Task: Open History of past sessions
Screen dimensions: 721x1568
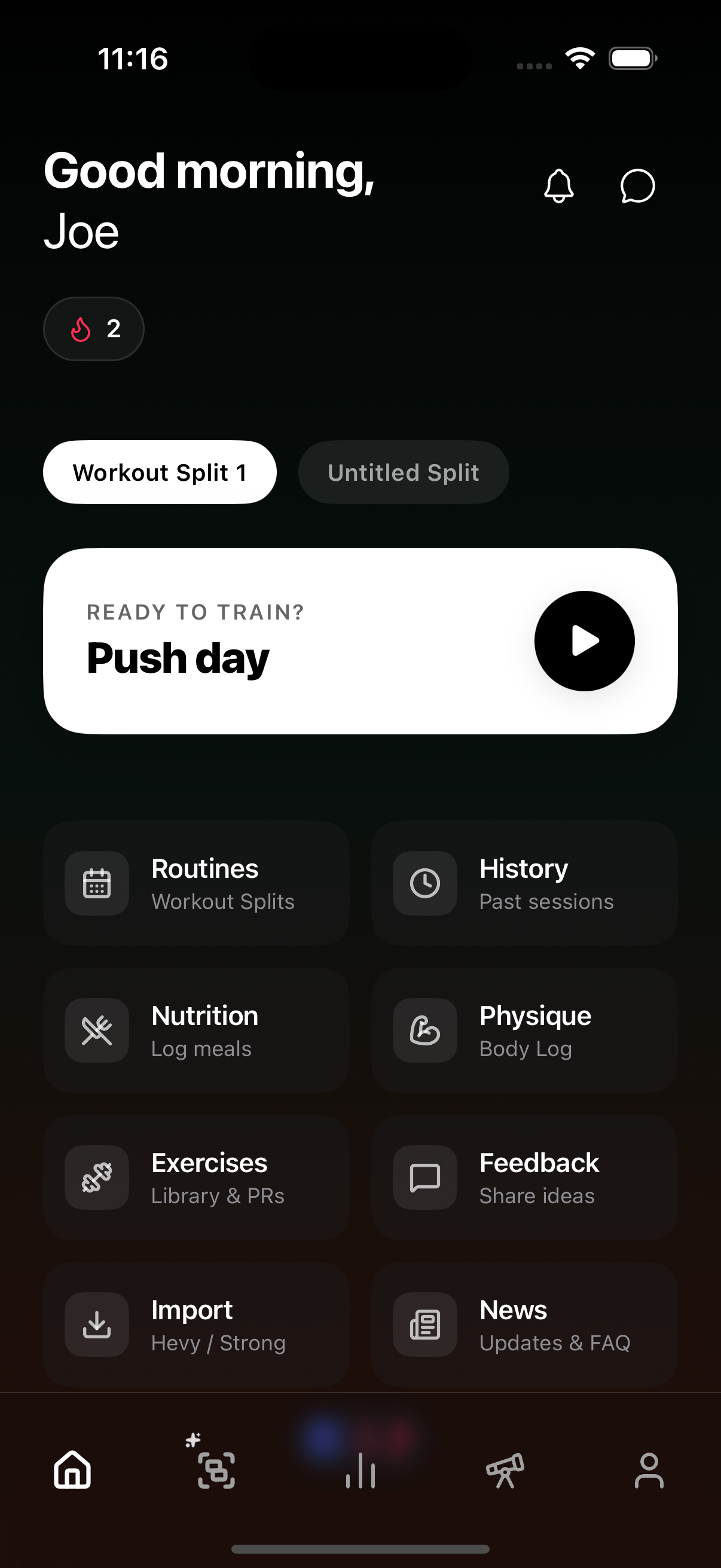Action: (x=524, y=883)
